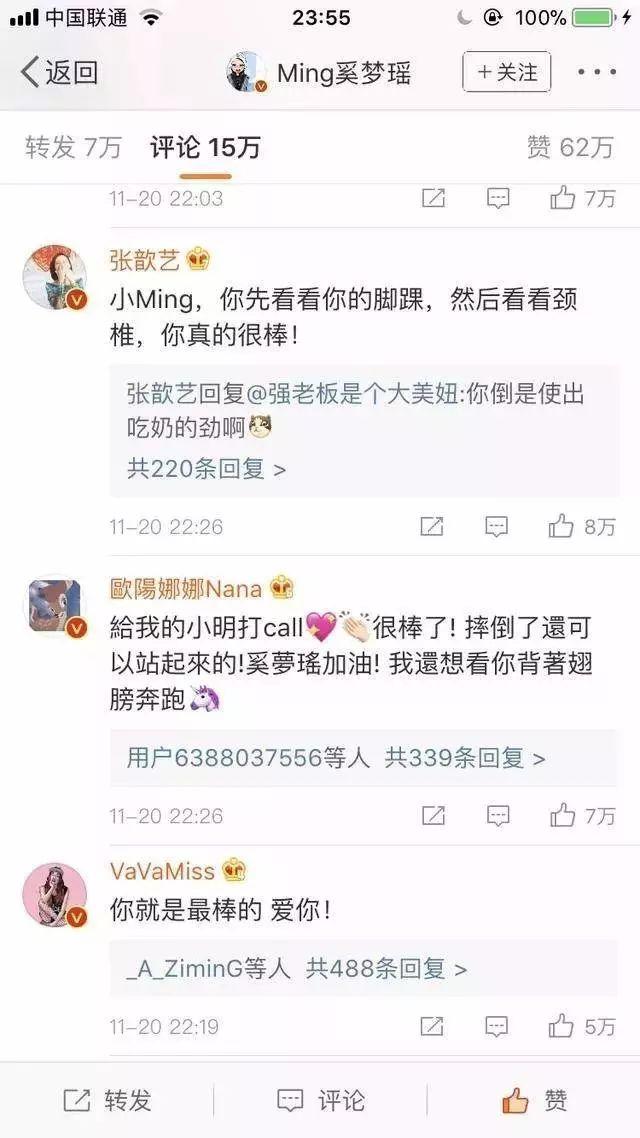This screenshot has width=640, height=1138.
Task: Open 张歆艺's profile avatar
Action: (x=55, y=277)
